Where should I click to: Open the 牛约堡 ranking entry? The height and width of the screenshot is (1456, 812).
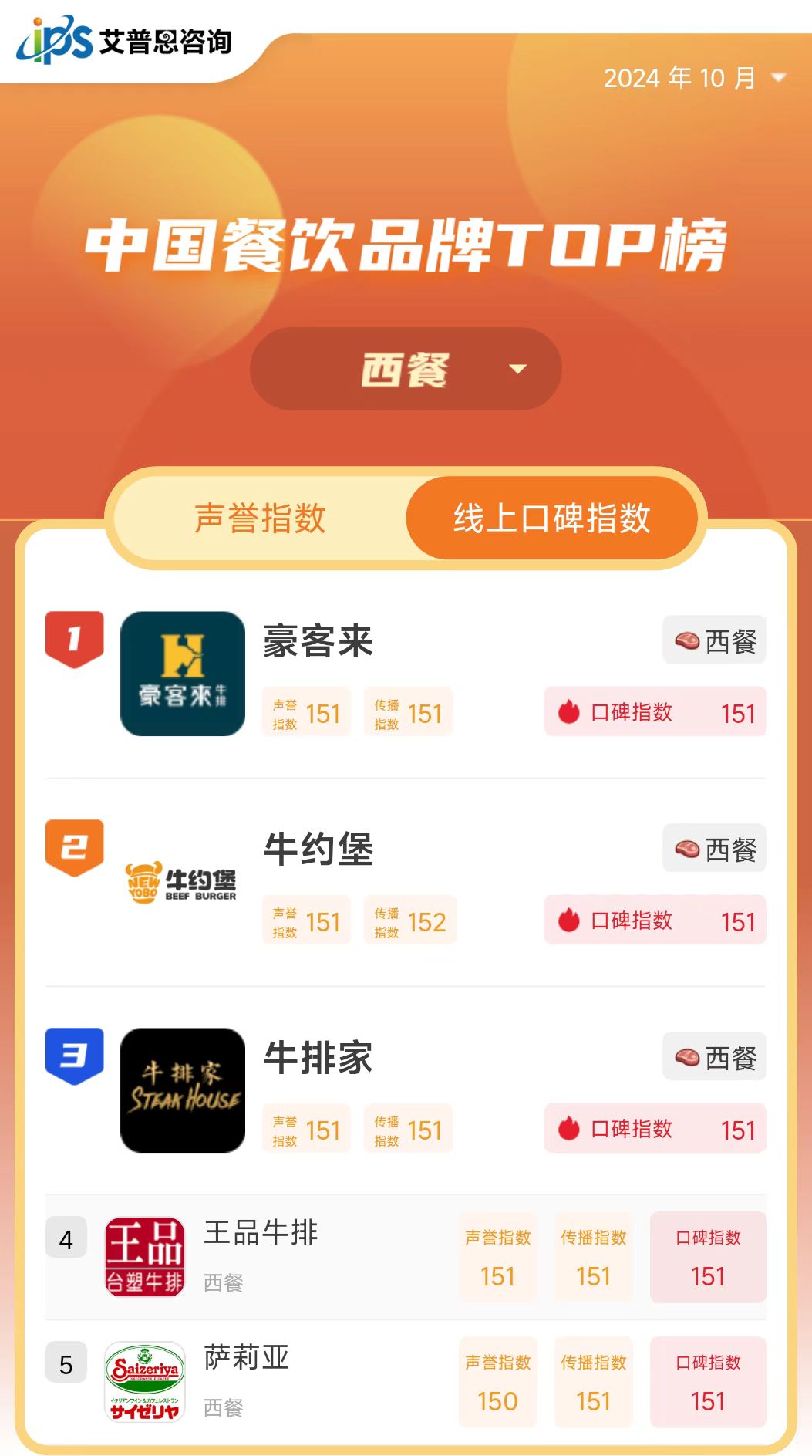click(406, 882)
